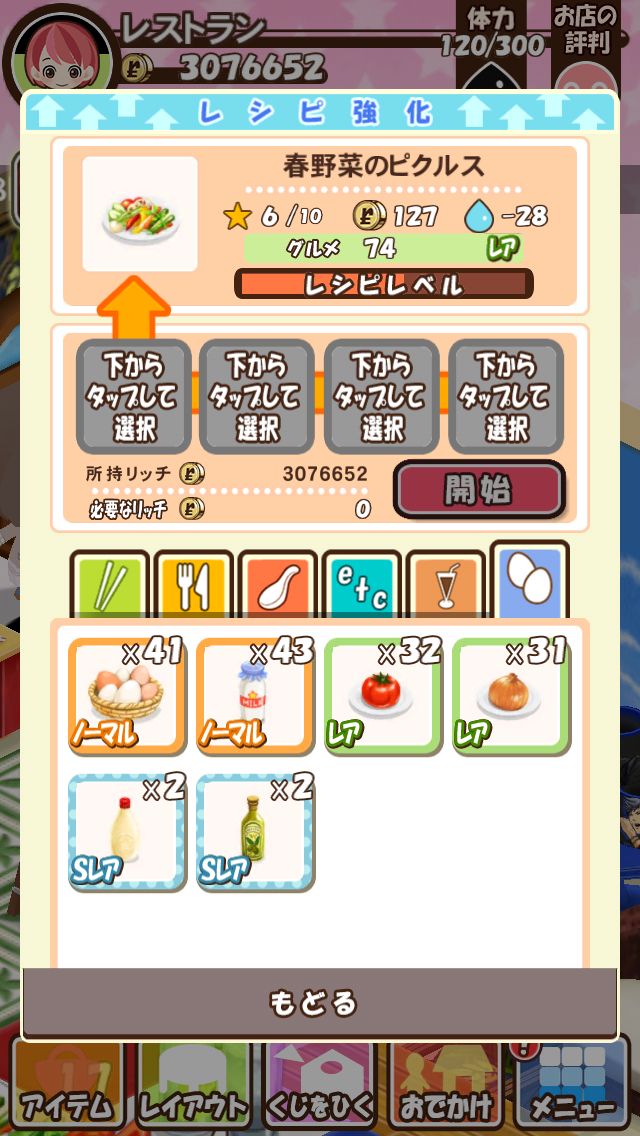The height and width of the screenshot is (1136, 640).
Task: Select the eggs ingredient tab
Action: coord(530,582)
